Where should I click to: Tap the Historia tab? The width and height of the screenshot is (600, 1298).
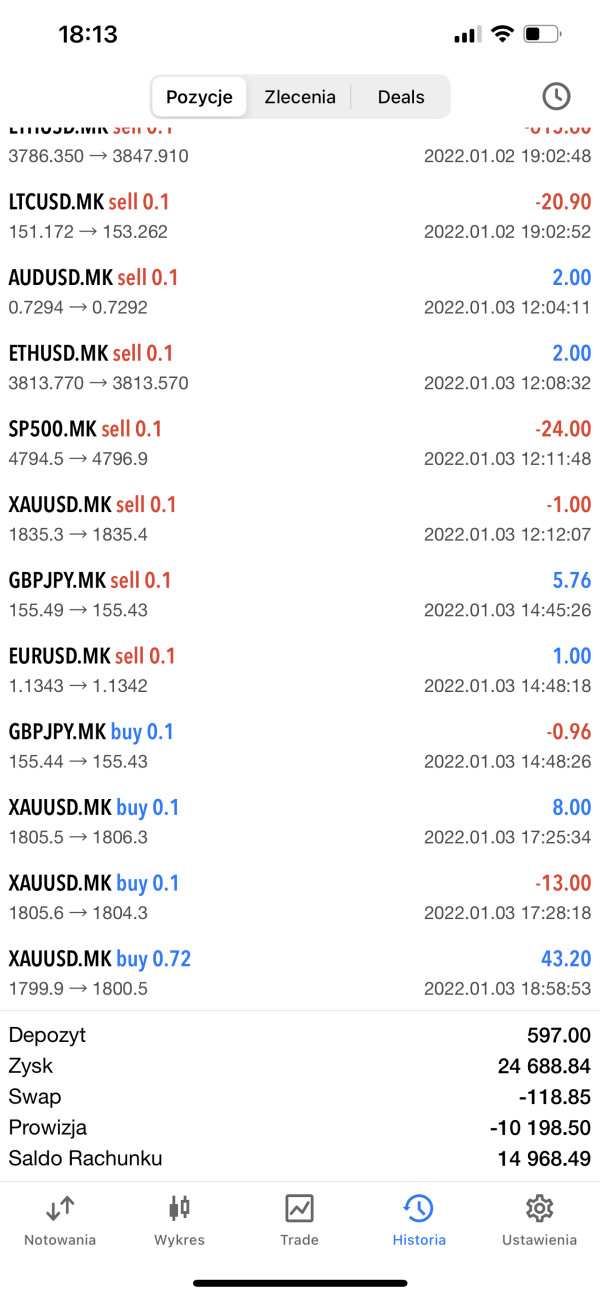coord(419,1220)
